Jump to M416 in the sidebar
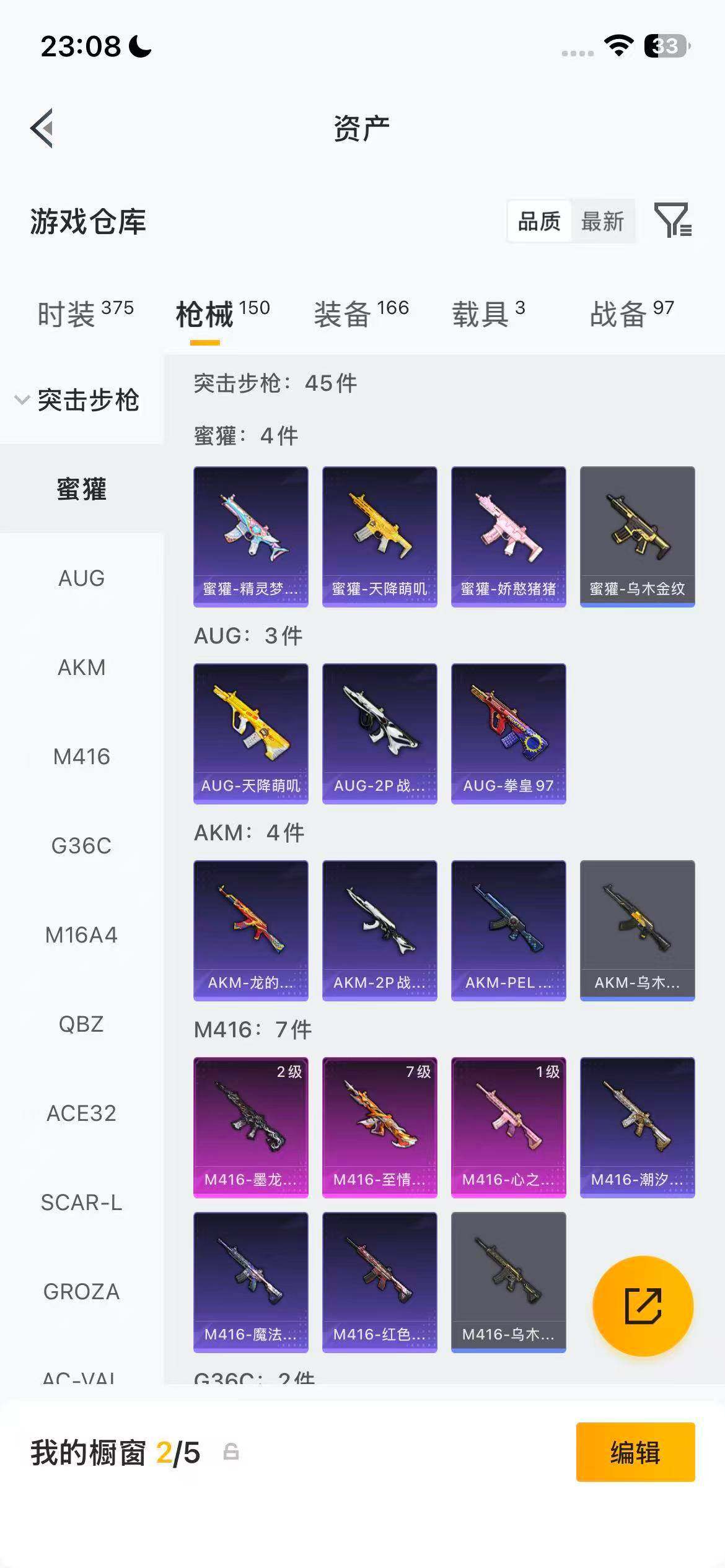The height and width of the screenshot is (1568, 725). [x=81, y=757]
